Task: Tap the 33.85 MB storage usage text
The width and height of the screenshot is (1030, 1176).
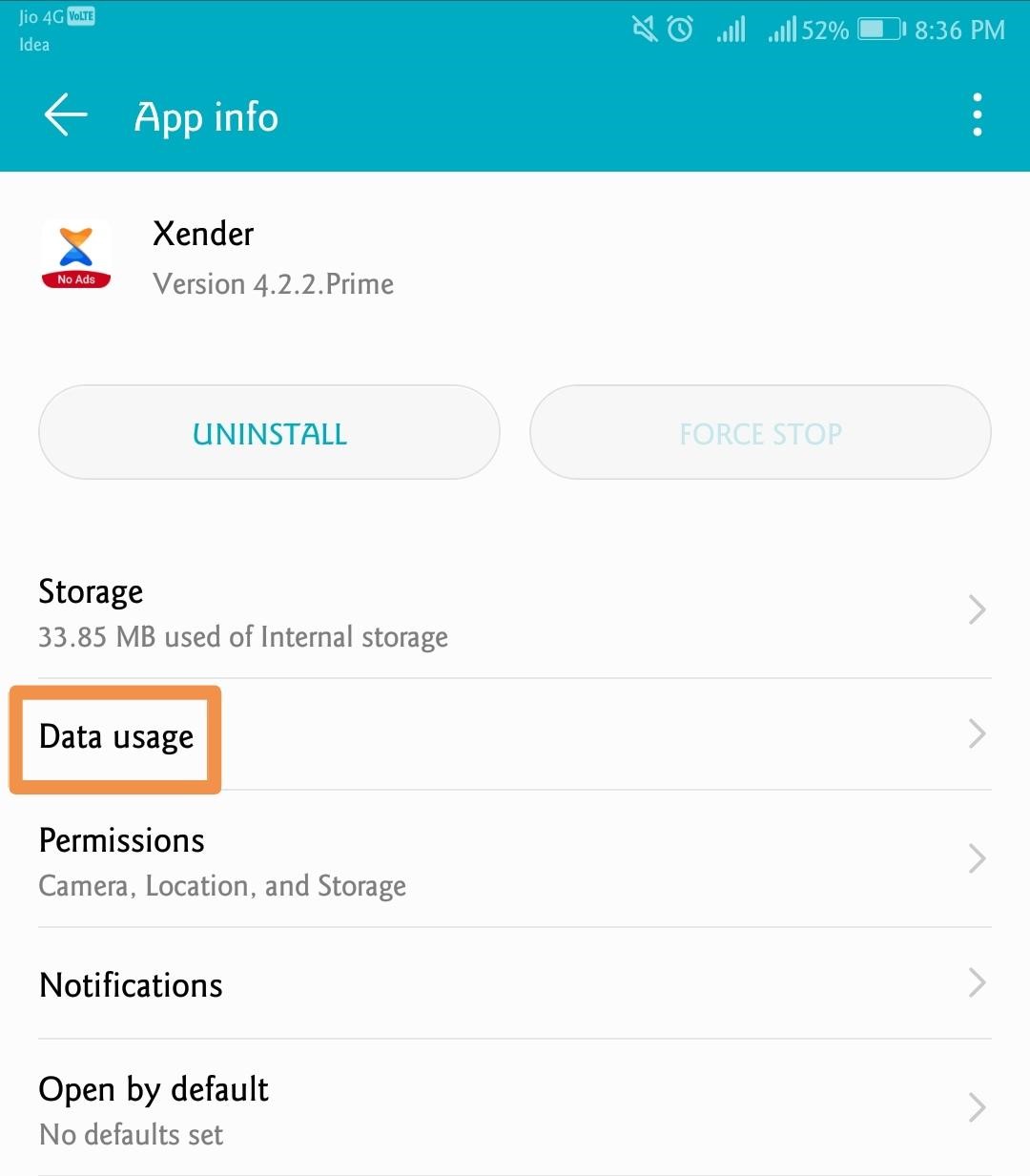Action: (x=243, y=636)
